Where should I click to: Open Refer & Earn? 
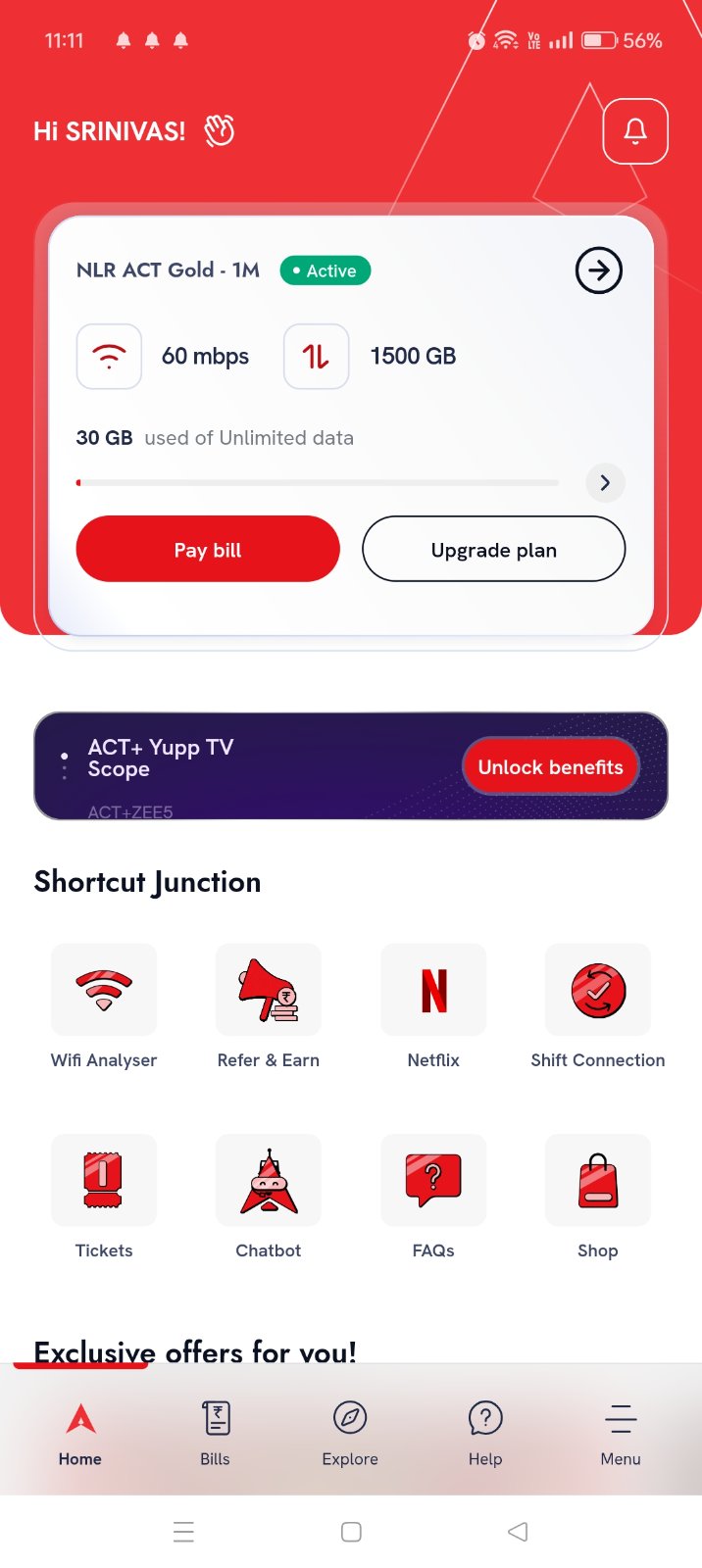click(269, 991)
